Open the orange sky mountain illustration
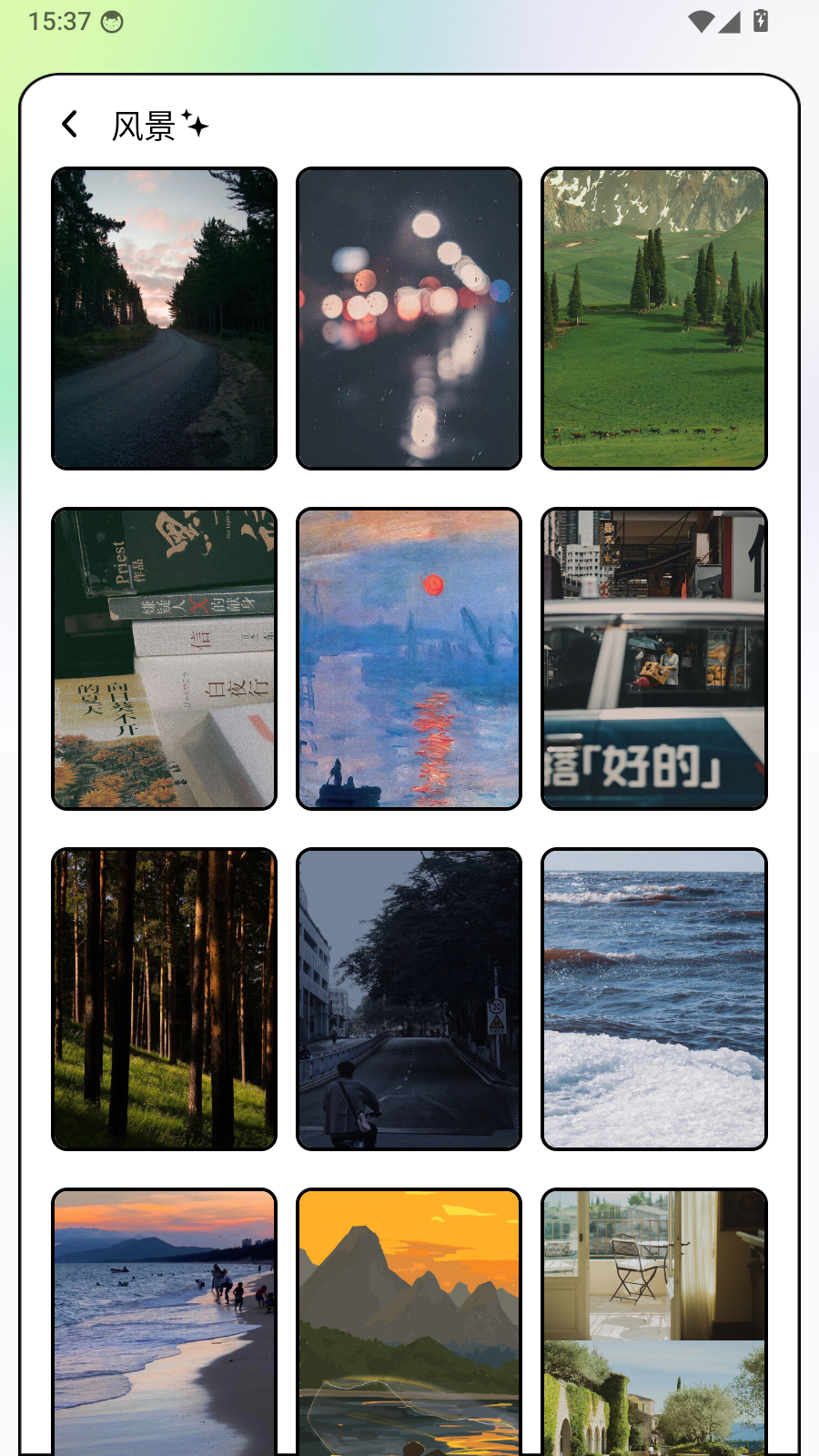Screen dimensions: 819x1456 [409, 1321]
